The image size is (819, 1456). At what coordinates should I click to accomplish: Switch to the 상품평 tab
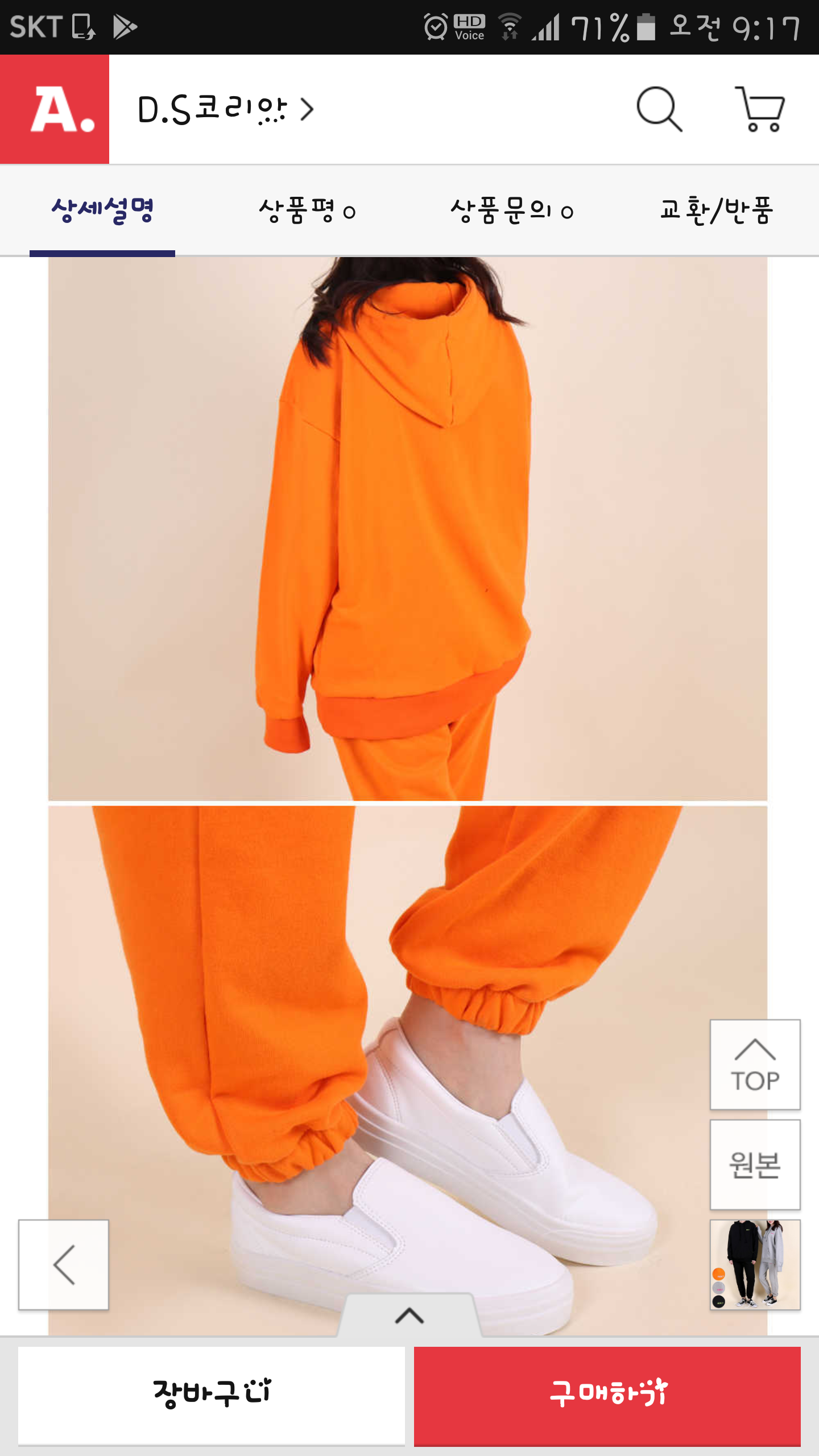[x=307, y=211]
